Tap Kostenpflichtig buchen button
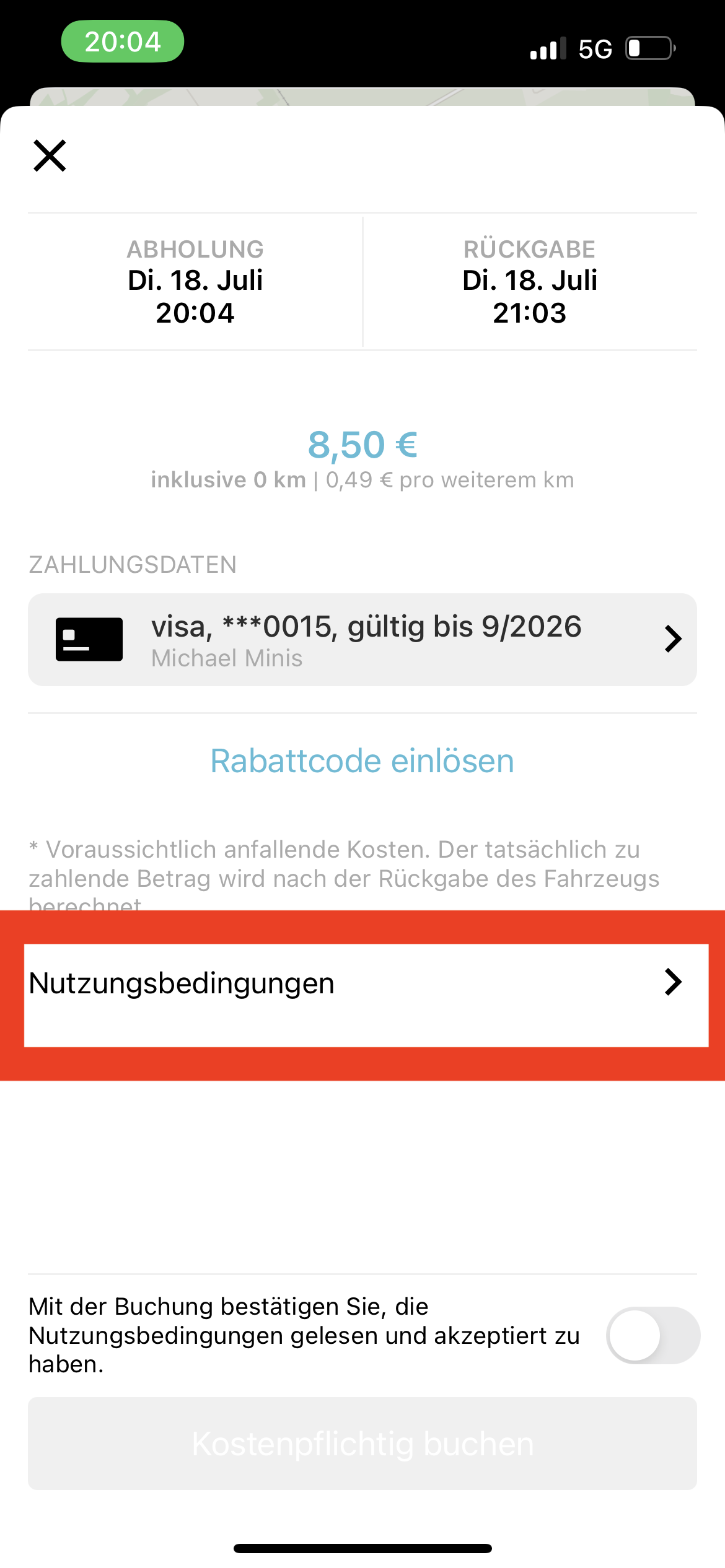The height and width of the screenshot is (1568, 725). point(362,1443)
